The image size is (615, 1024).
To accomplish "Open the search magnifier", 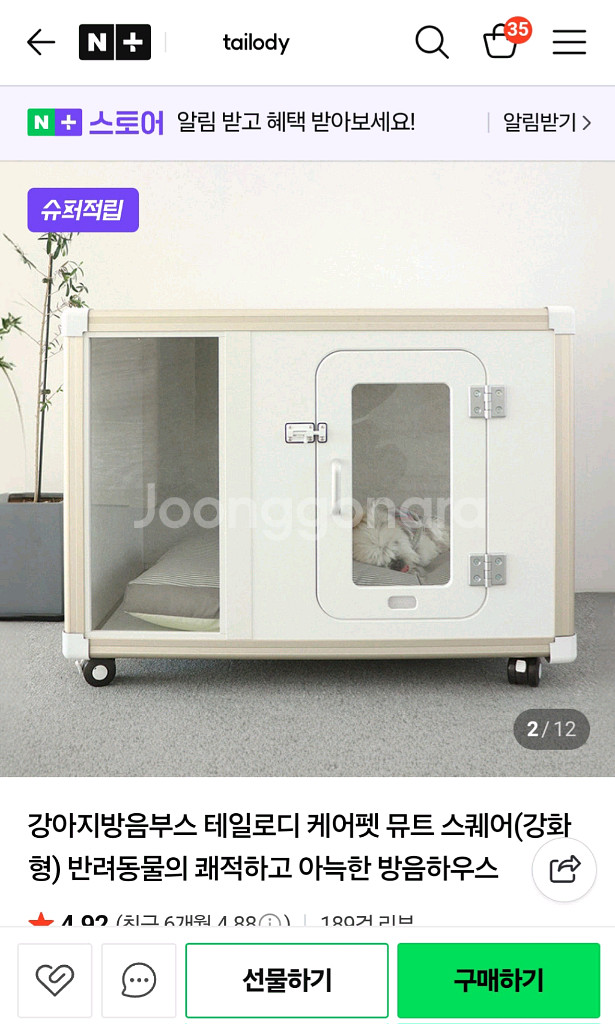I will coord(432,42).
